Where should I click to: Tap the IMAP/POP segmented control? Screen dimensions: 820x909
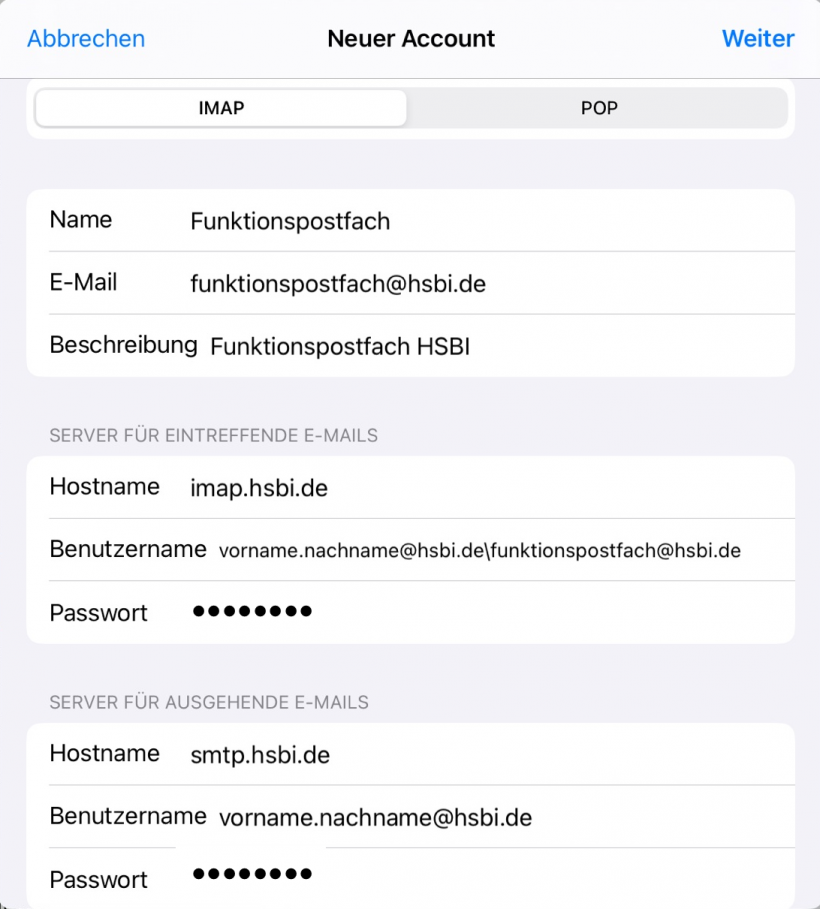(410, 108)
